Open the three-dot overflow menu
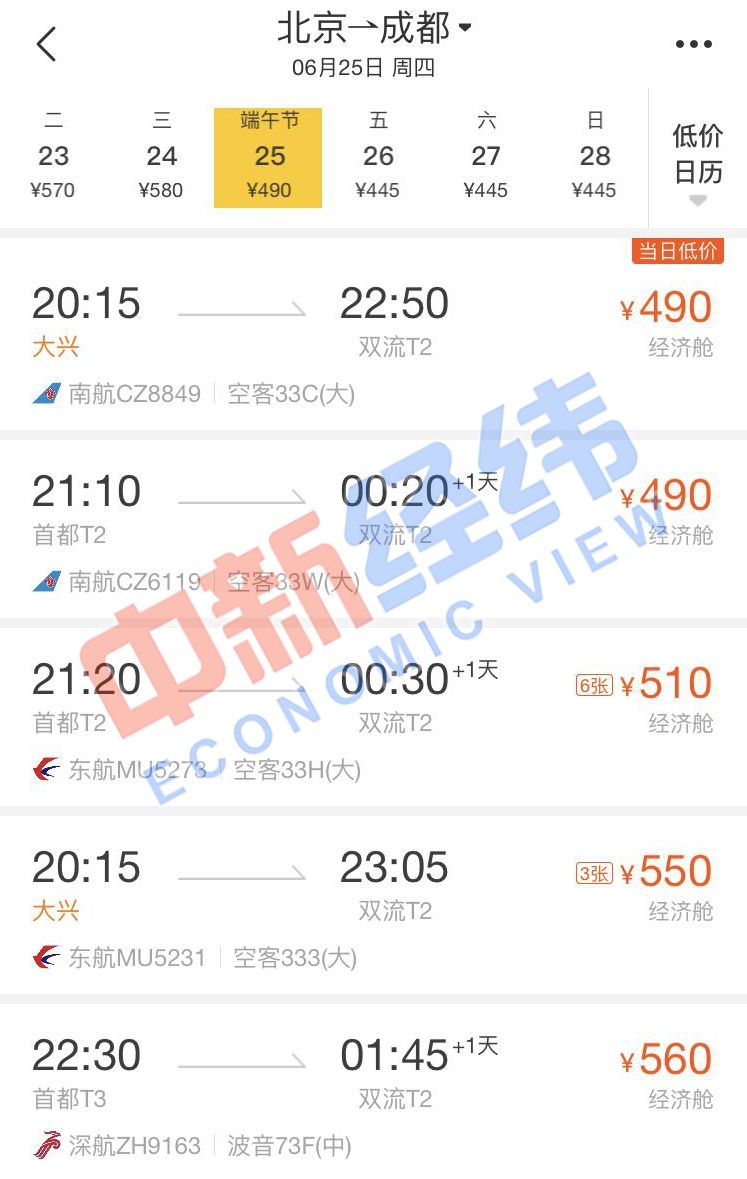This screenshot has width=747, height=1179. (x=693, y=45)
